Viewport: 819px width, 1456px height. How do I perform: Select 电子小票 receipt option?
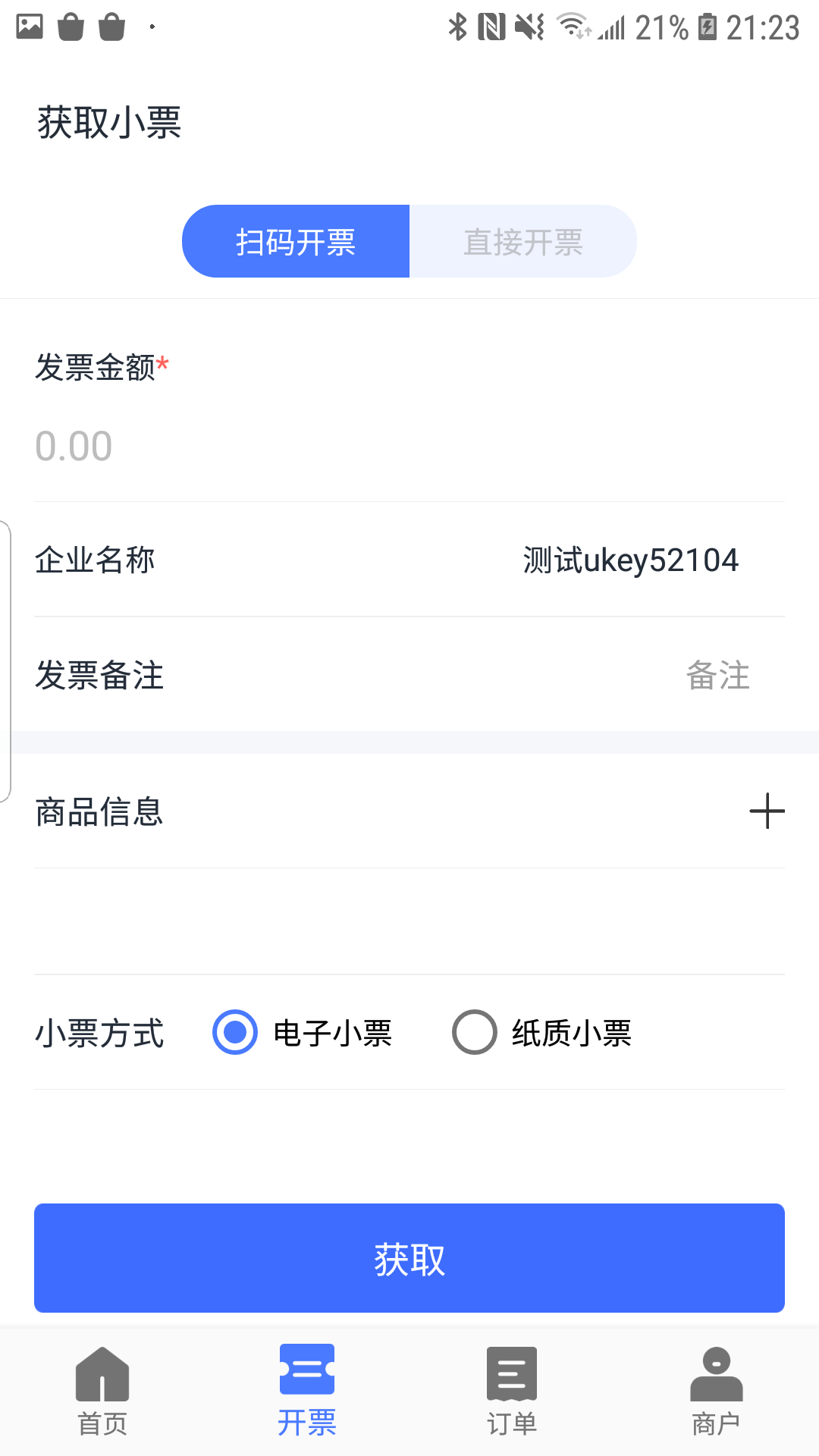click(235, 1032)
